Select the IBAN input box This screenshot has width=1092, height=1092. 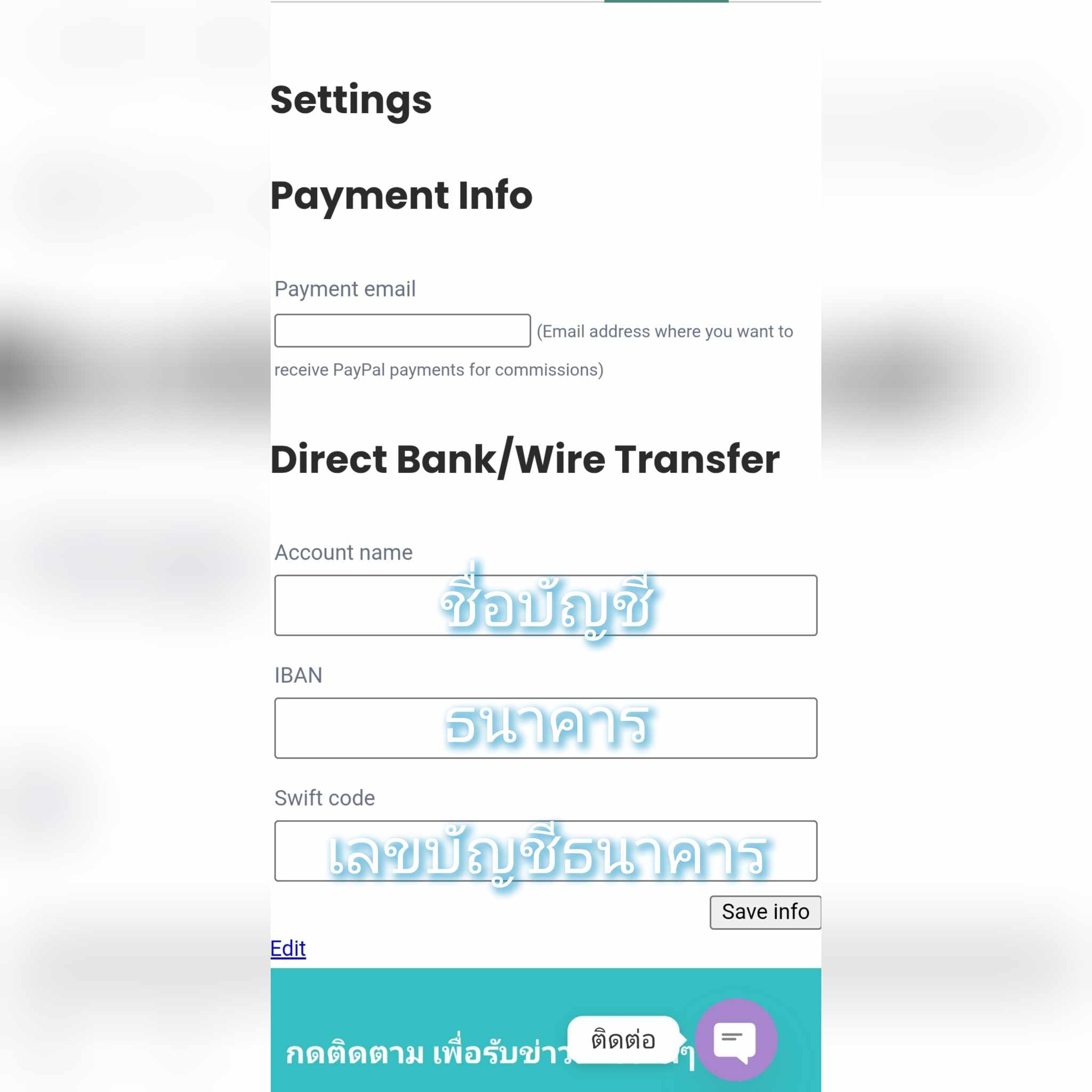click(545, 728)
